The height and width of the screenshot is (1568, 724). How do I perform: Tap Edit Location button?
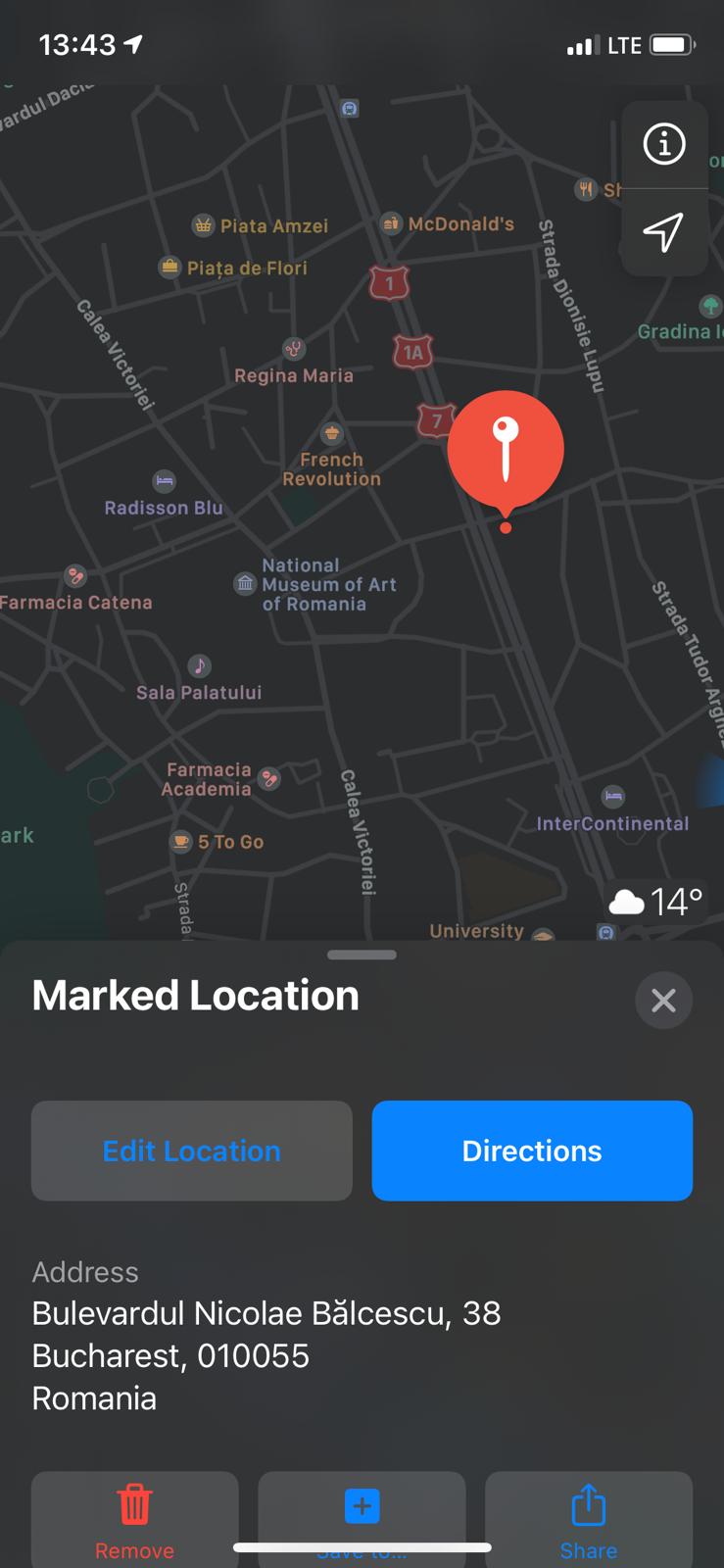point(192,1151)
